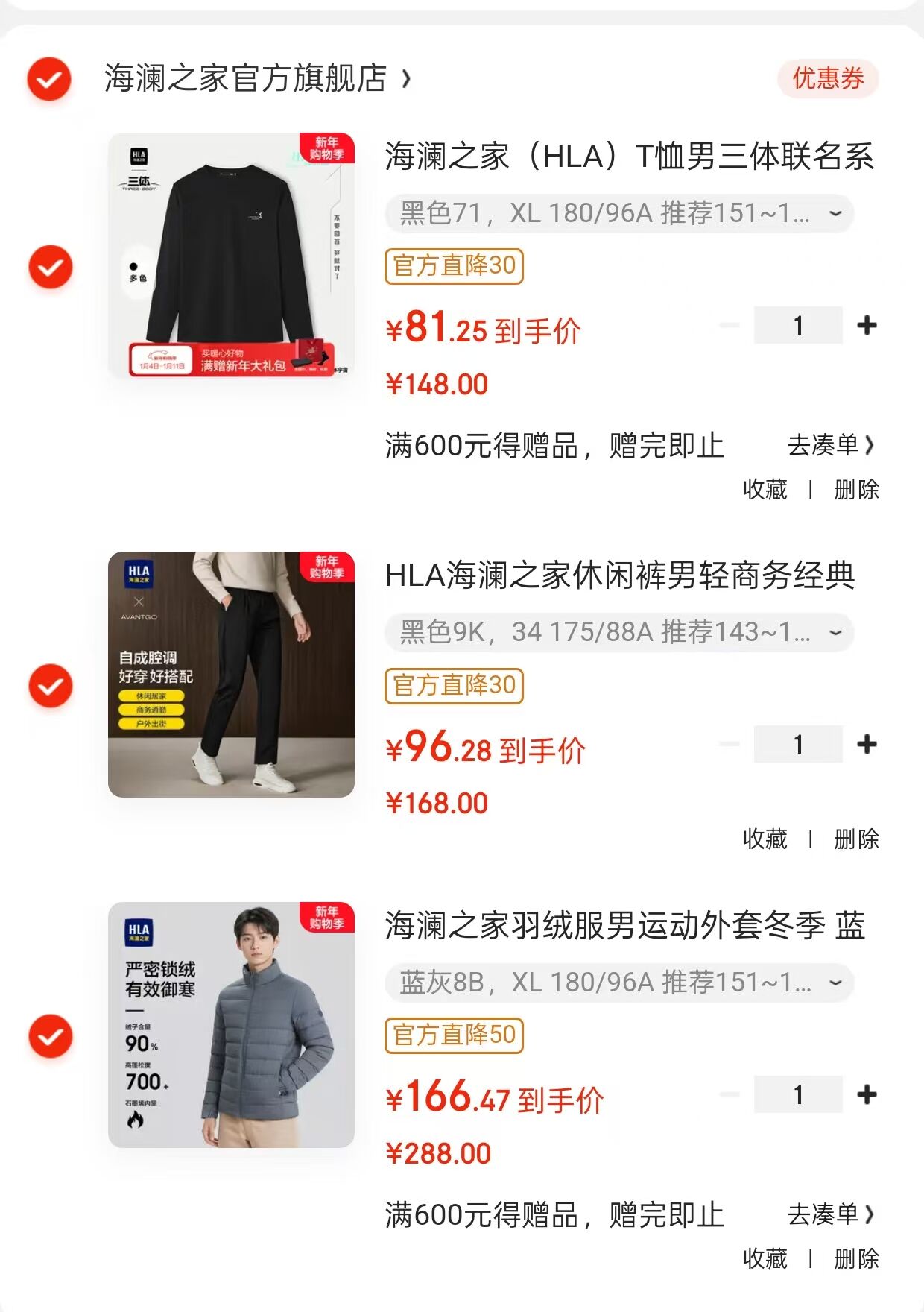Add one more 休闲裤 to cart

pyautogui.click(x=867, y=745)
